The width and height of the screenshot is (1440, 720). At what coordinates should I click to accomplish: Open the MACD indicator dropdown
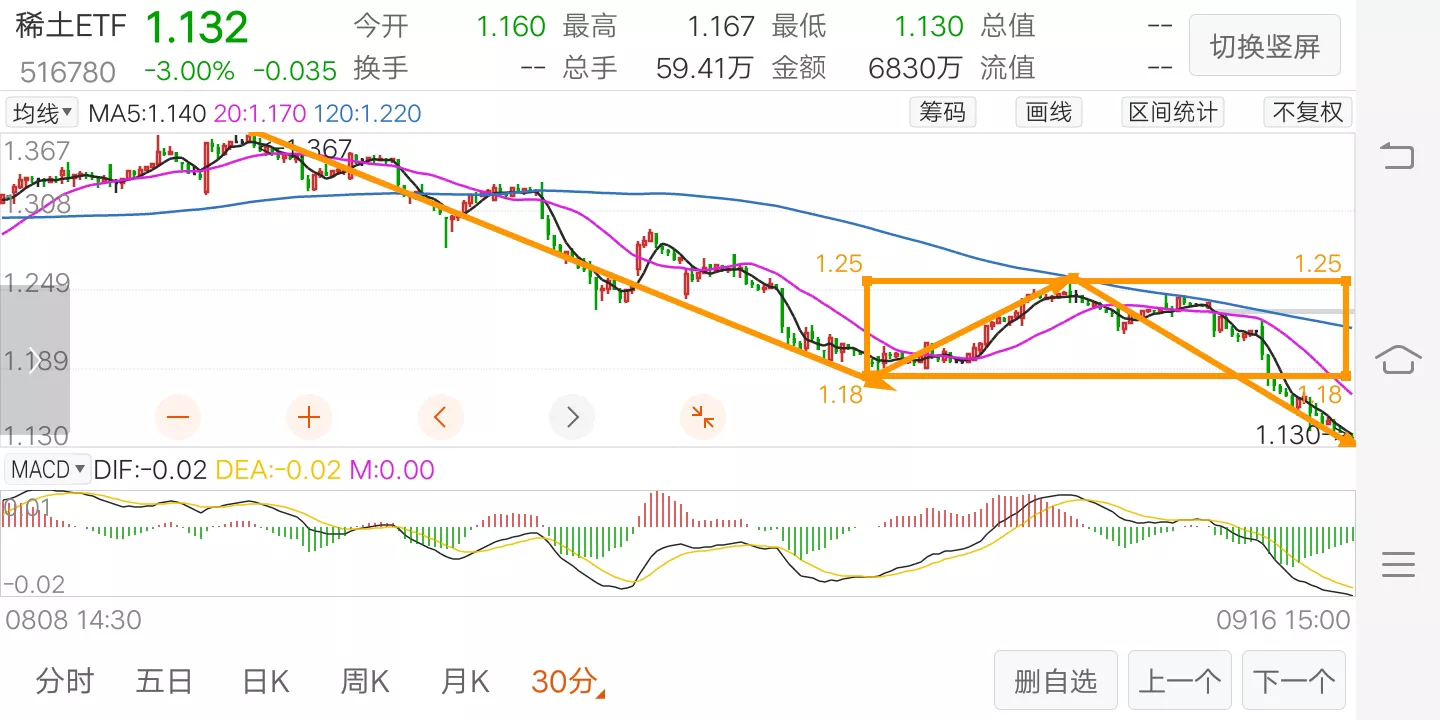[x=48, y=469]
